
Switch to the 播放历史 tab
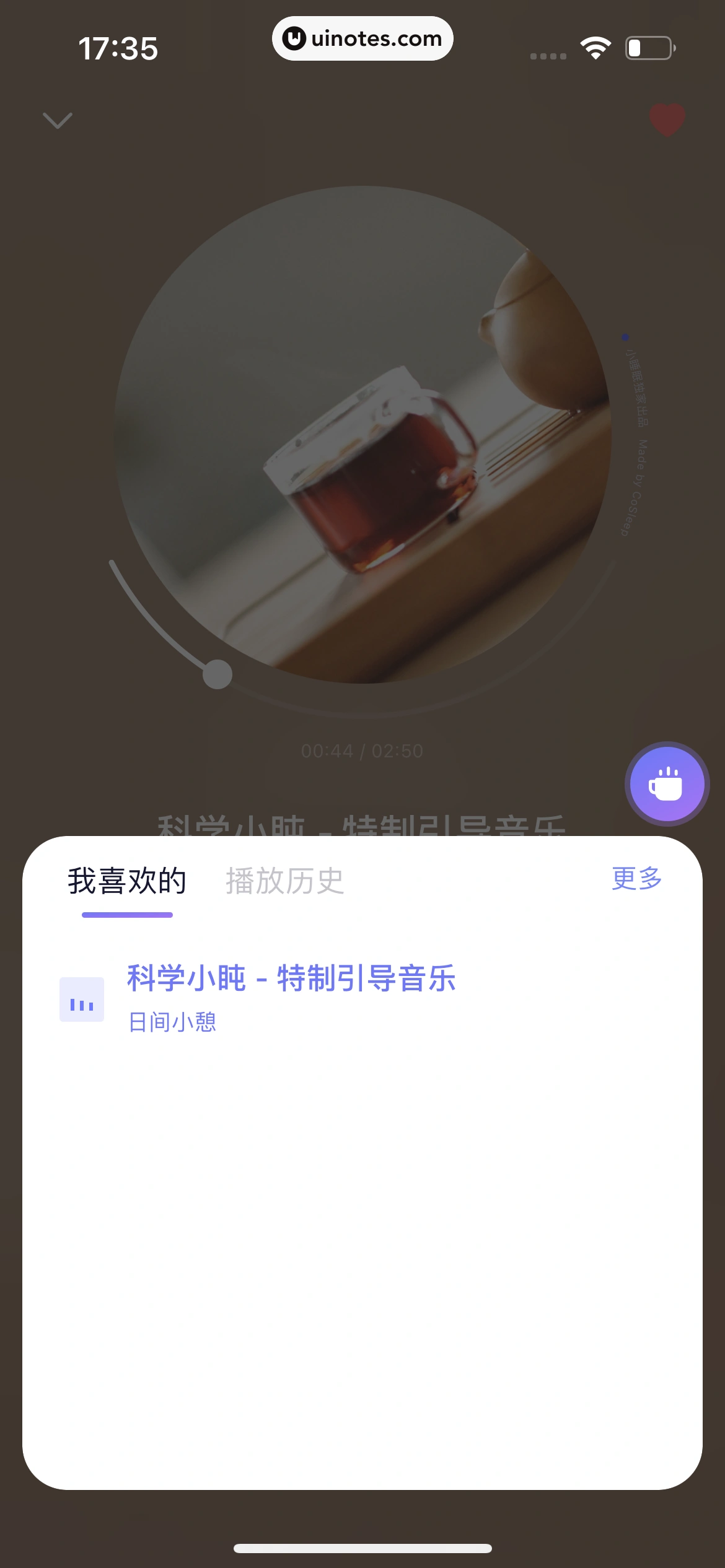pyautogui.click(x=286, y=879)
